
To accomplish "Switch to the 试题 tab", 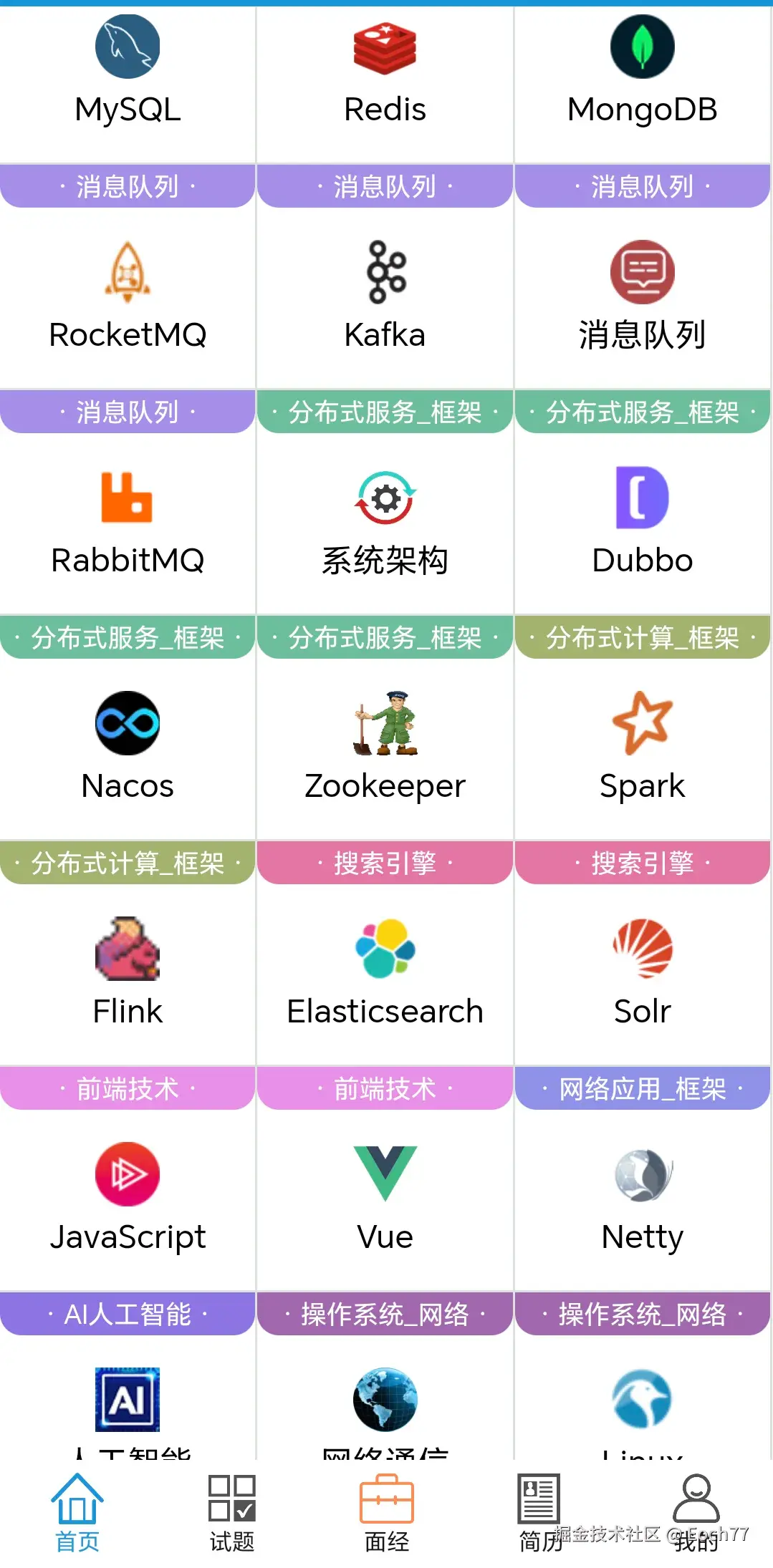I will pos(231,1511).
